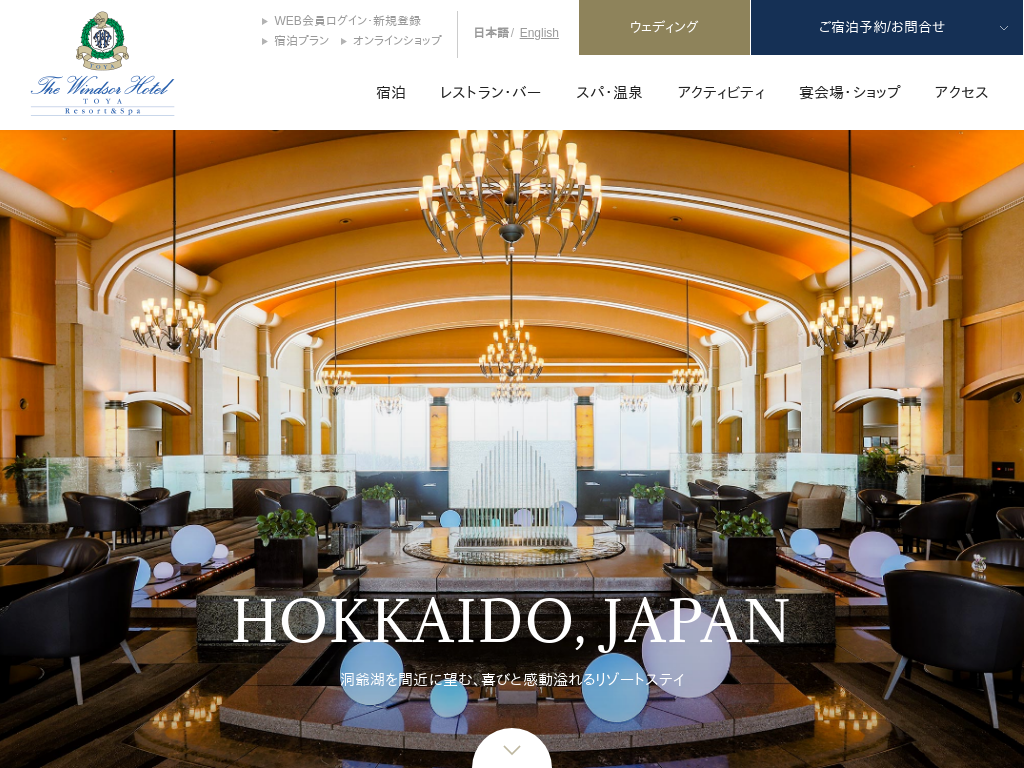1024x768 pixels.
Task: Open the 宿泊プラン link
Action: click(301, 41)
